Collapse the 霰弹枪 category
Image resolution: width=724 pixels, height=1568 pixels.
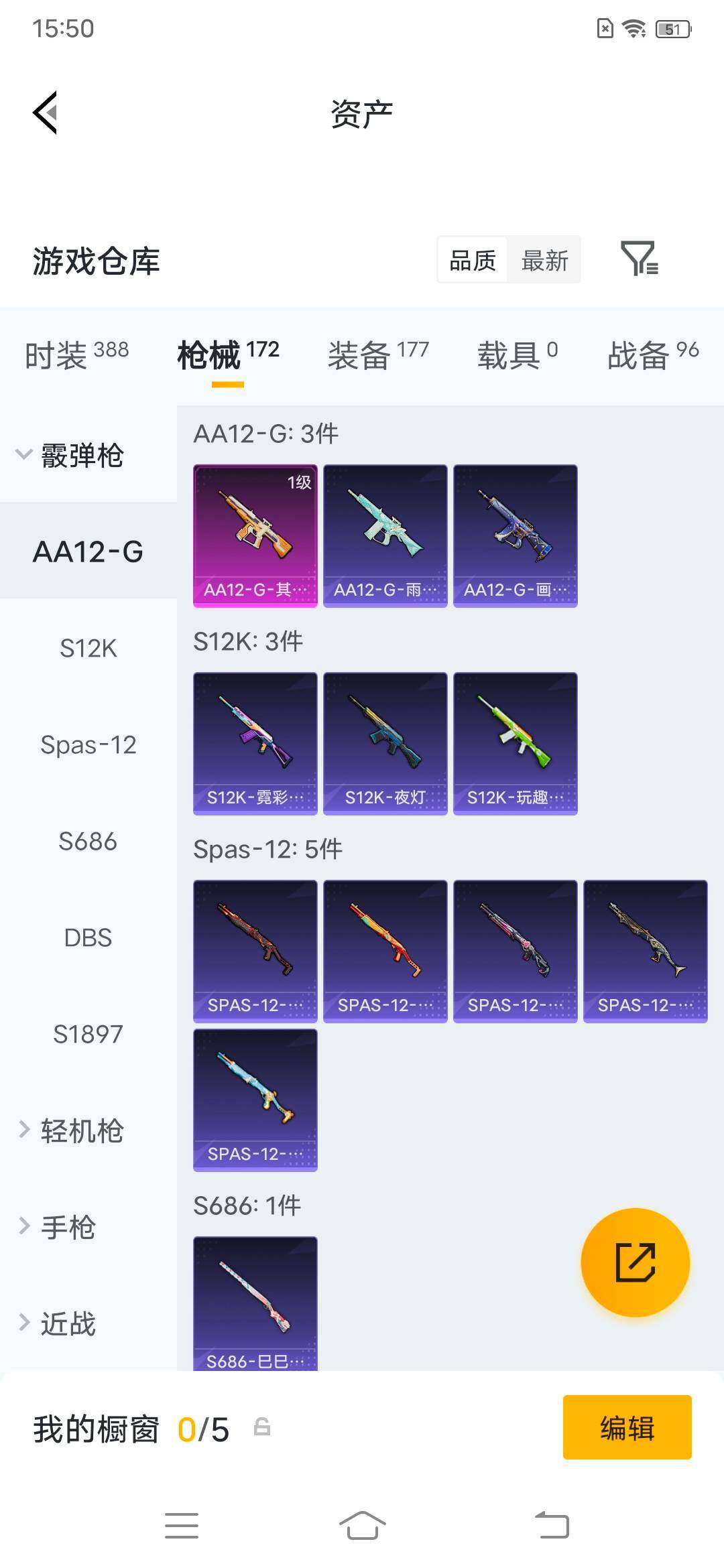click(x=70, y=455)
